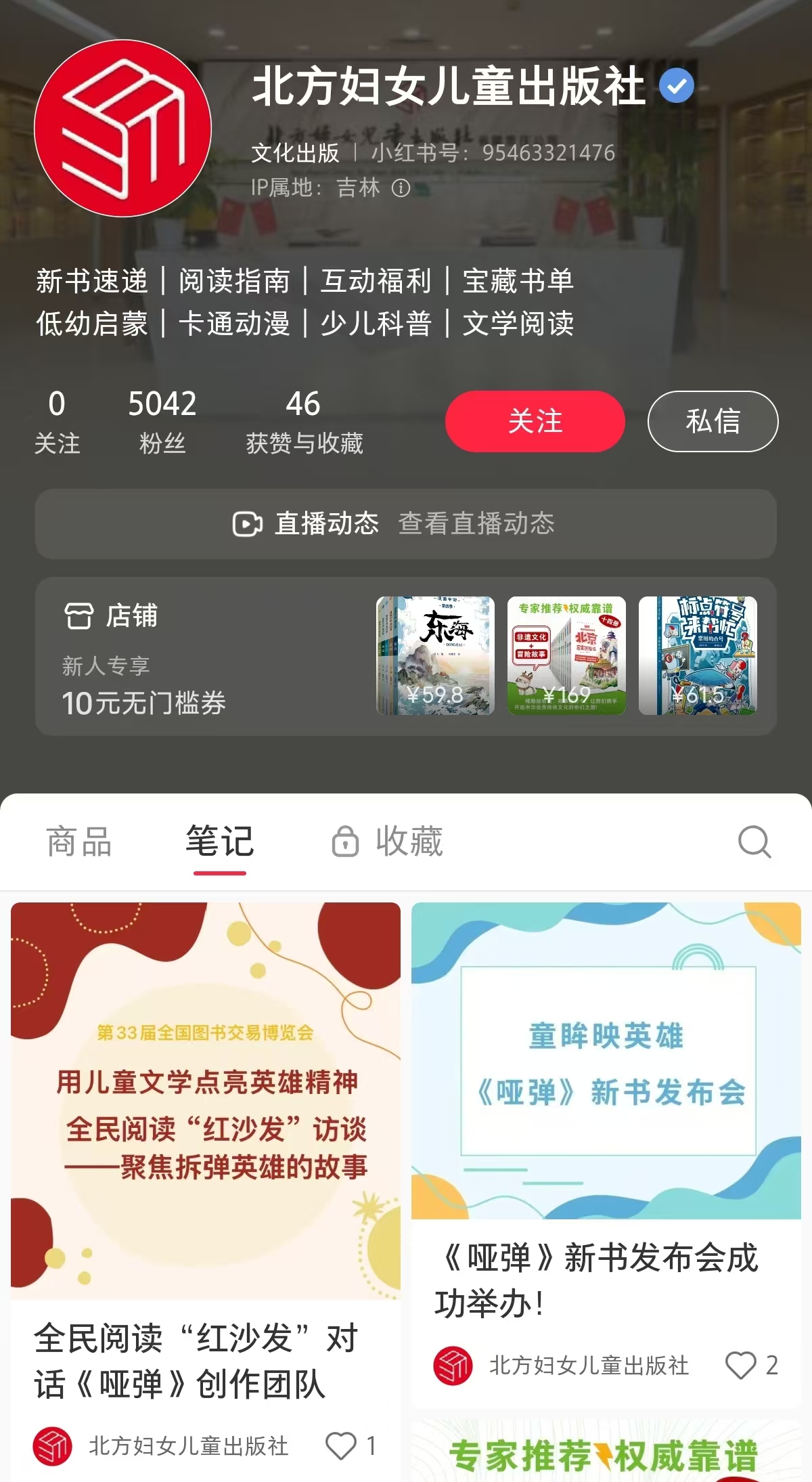Tap the red 关注 follow button
Screen dimensions: 812x1482
click(x=535, y=421)
